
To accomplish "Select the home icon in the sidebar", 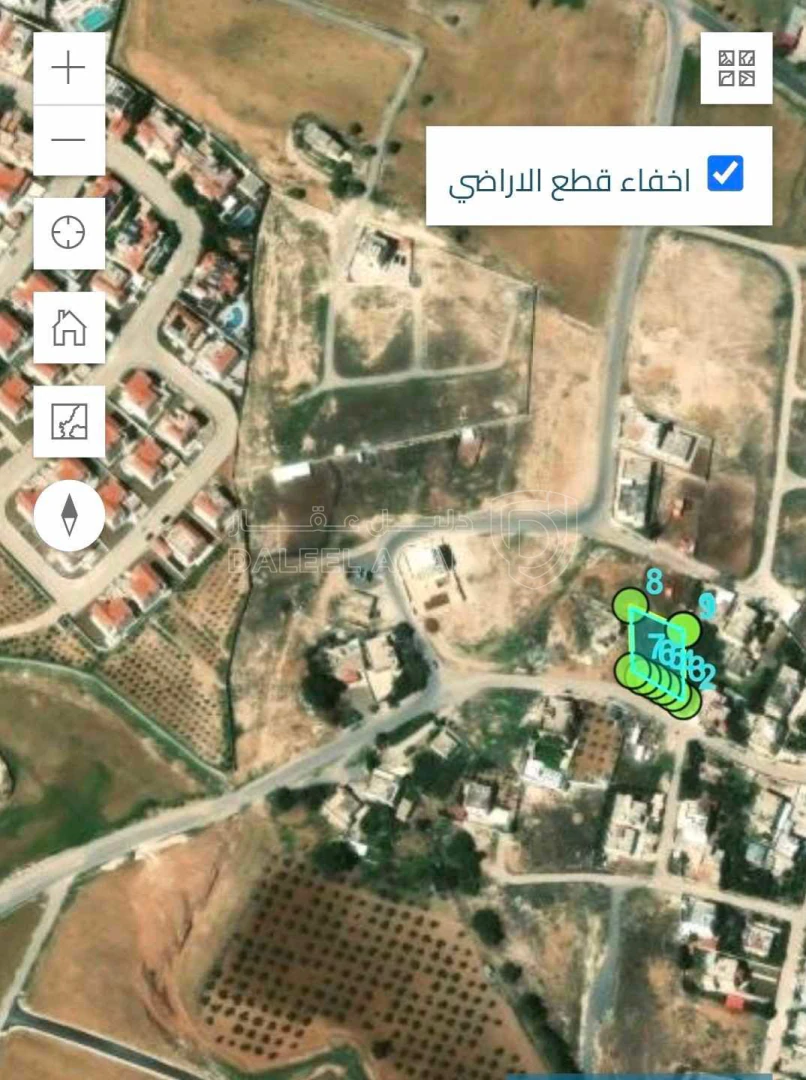I will click(x=67, y=329).
